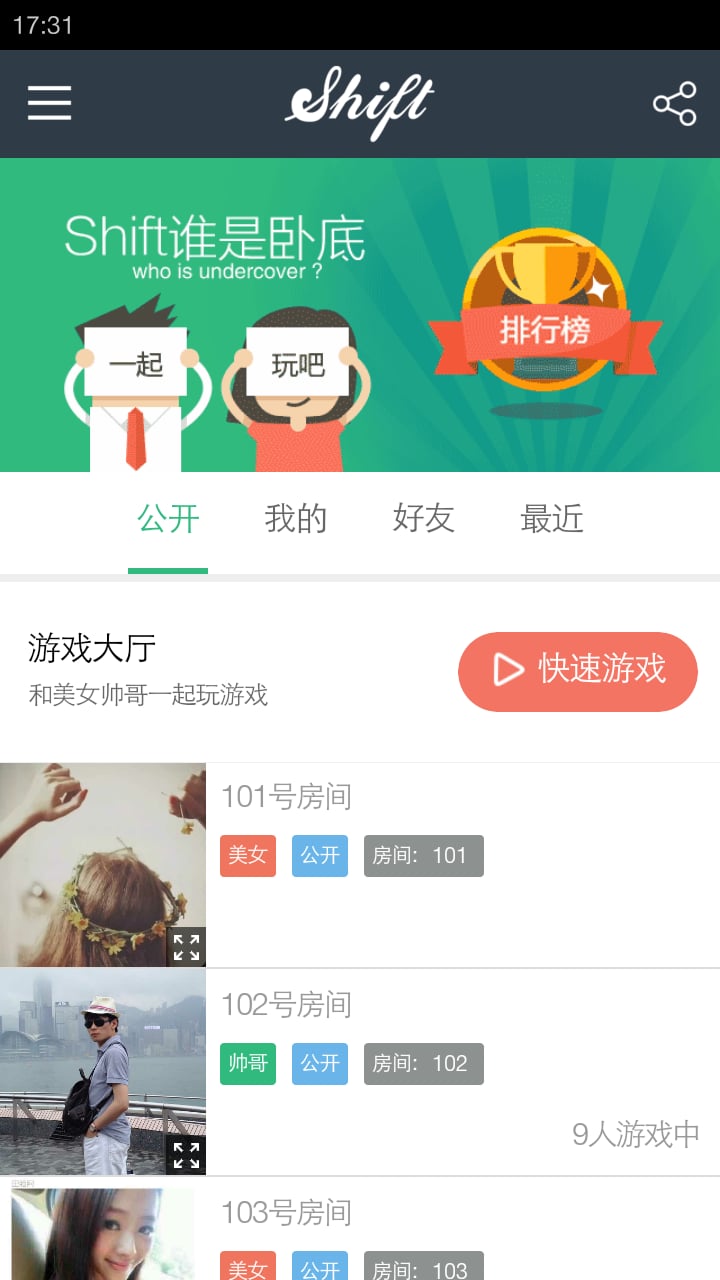This screenshot has height=1280, width=720.
Task: Toggle the 帅哥 tag on room 102
Action: pos(247,1063)
